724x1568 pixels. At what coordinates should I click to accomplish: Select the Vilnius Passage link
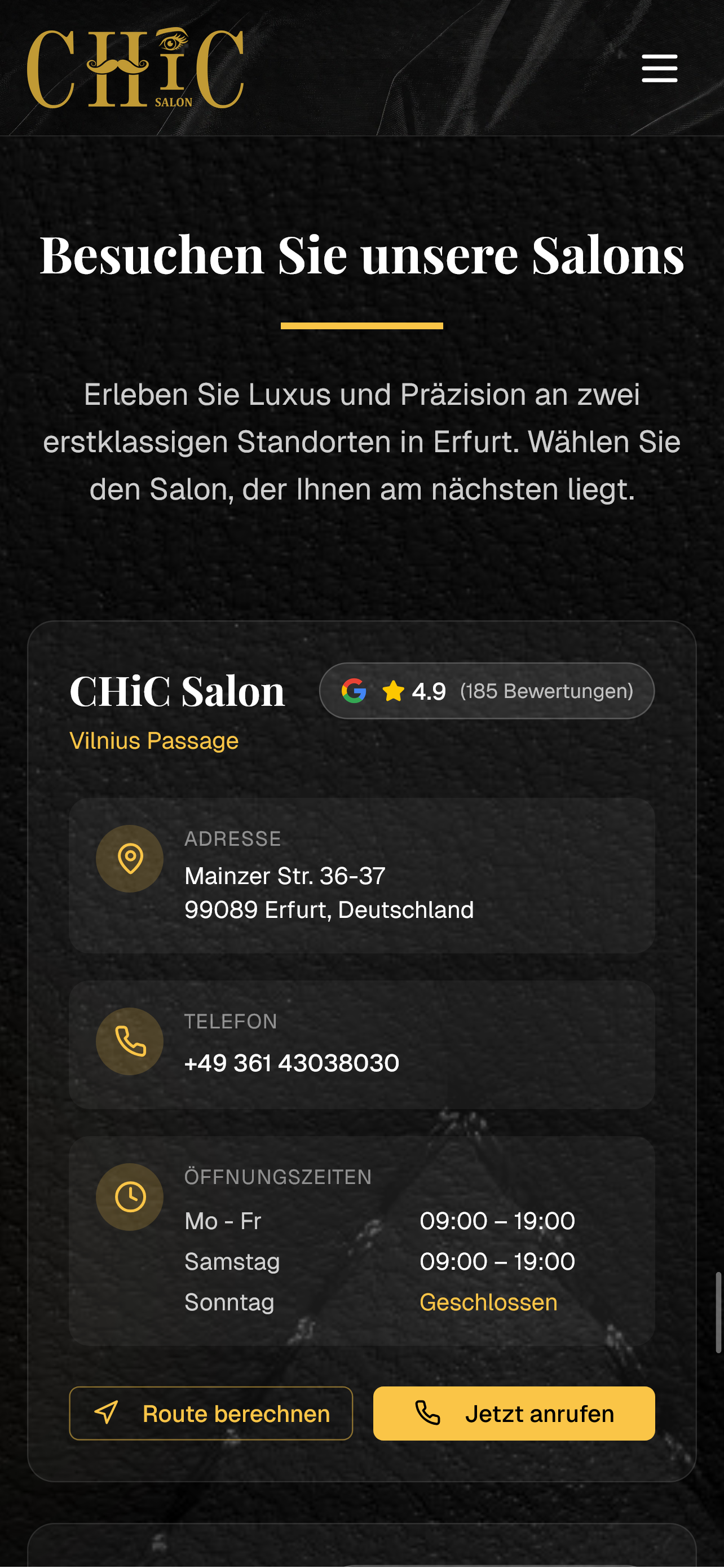154,740
